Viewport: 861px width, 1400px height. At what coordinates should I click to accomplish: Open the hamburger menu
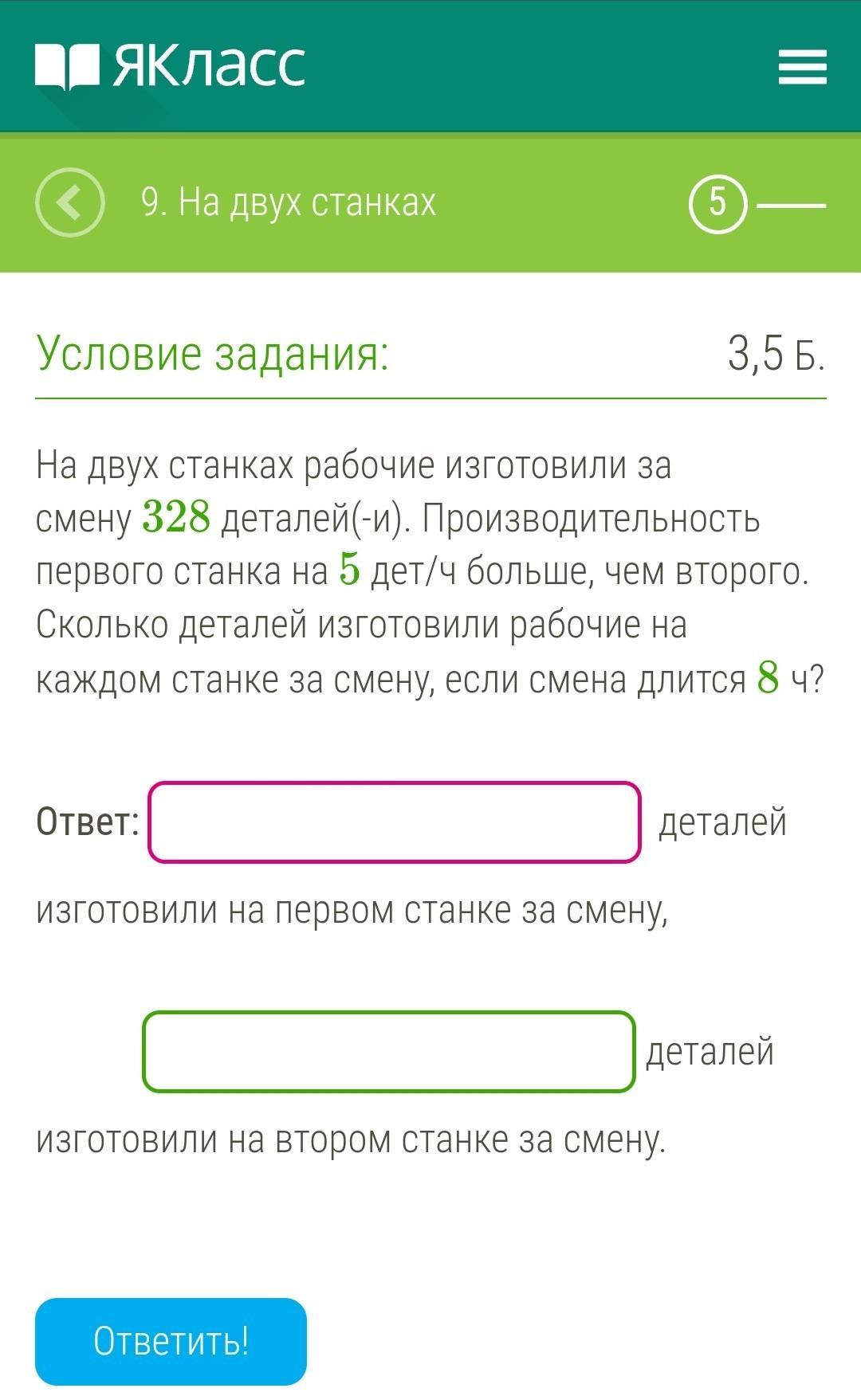tap(802, 66)
